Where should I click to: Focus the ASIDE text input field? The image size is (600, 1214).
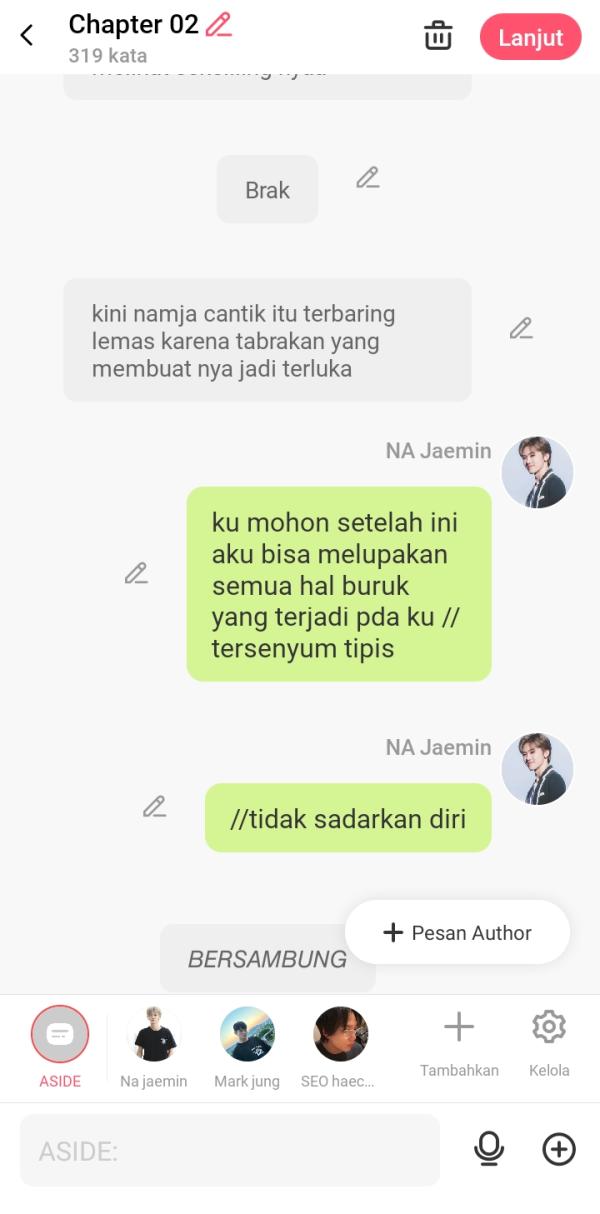230,1150
